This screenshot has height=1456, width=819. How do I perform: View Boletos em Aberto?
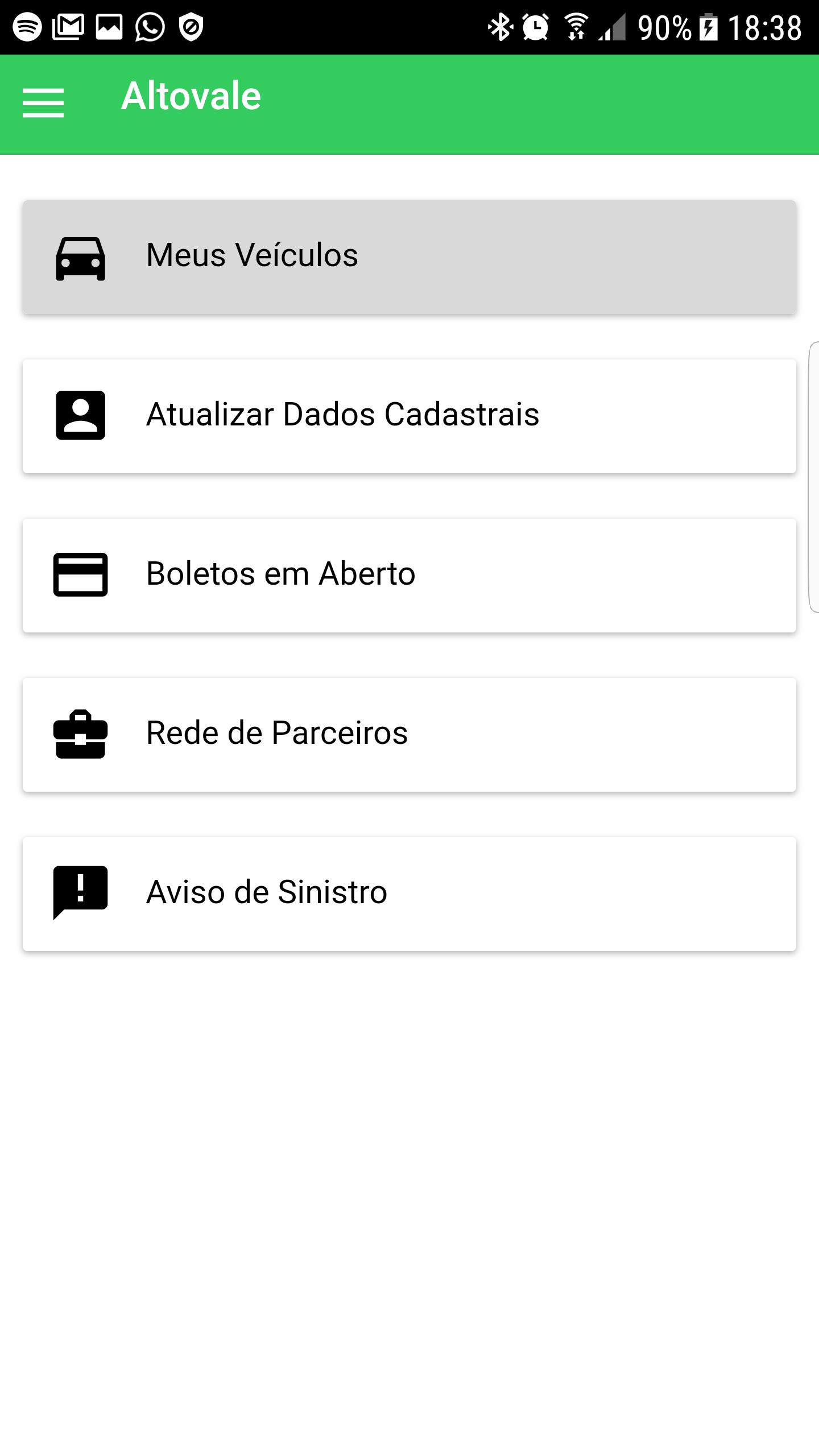pyautogui.click(x=409, y=576)
